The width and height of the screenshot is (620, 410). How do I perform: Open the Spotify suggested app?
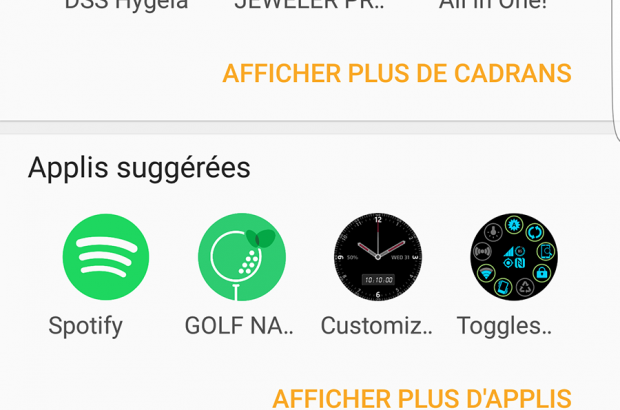click(x=106, y=257)
